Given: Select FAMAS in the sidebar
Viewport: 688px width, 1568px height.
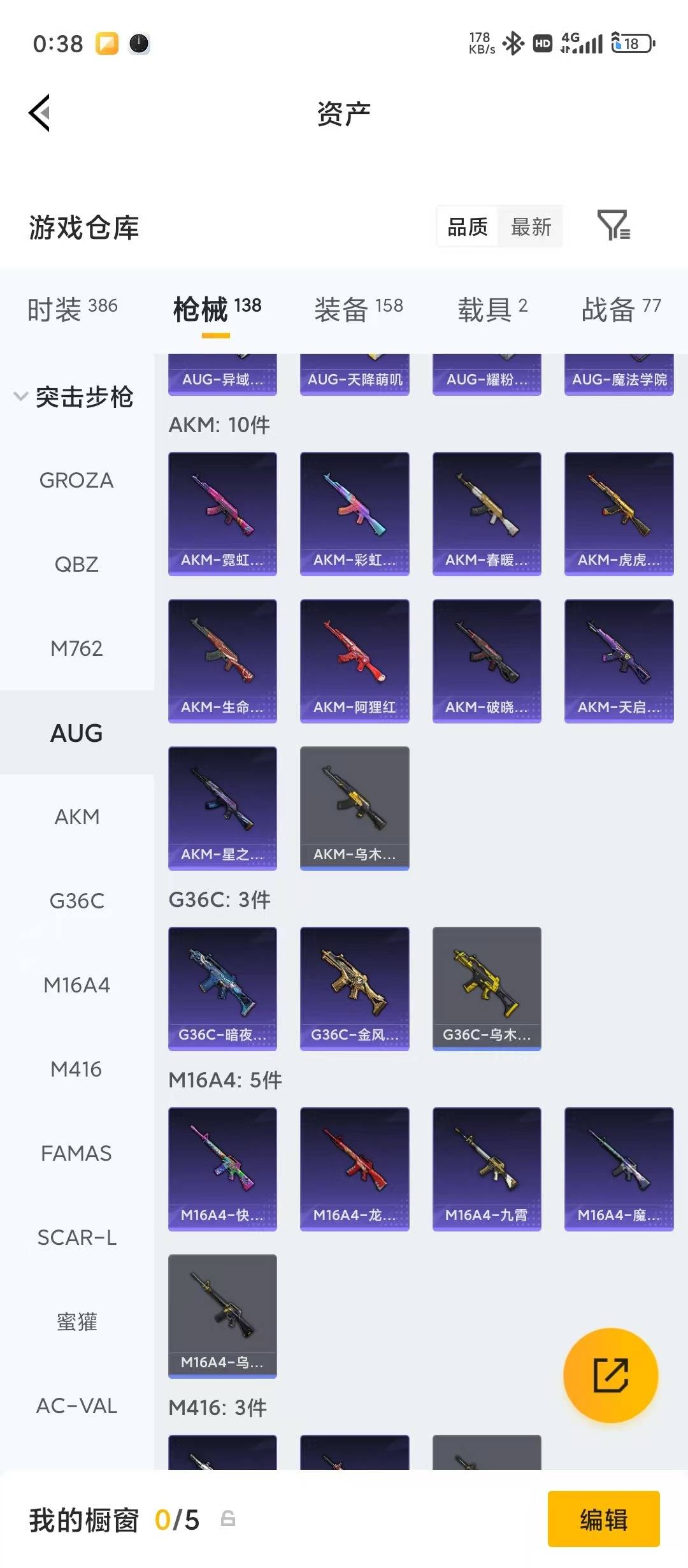Looking at the screenshot, I should pyautogui.click(x=76, y=1154).
